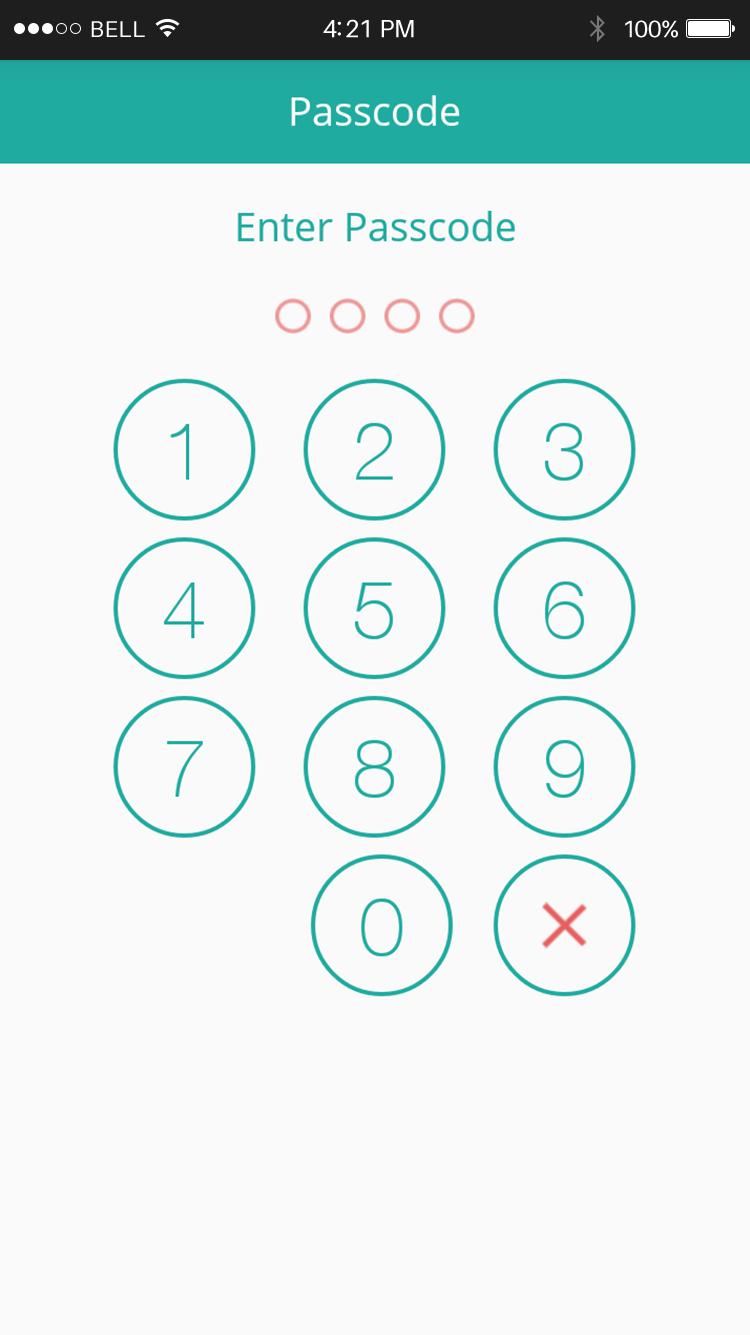750x1335 pixels.
Task: Enter digit 5 on the keypad
Action: [374, 608]
